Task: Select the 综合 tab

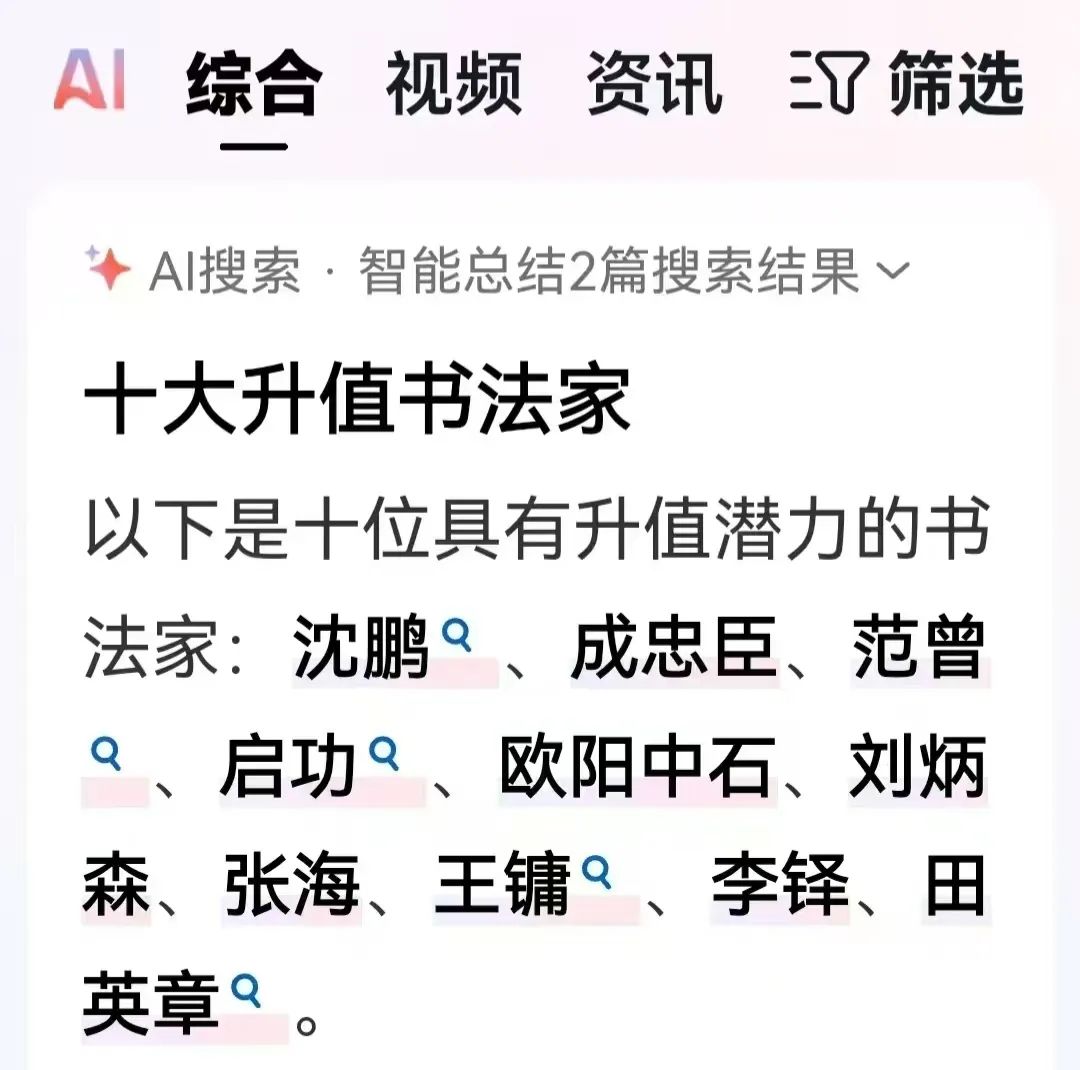Action: 253,84
